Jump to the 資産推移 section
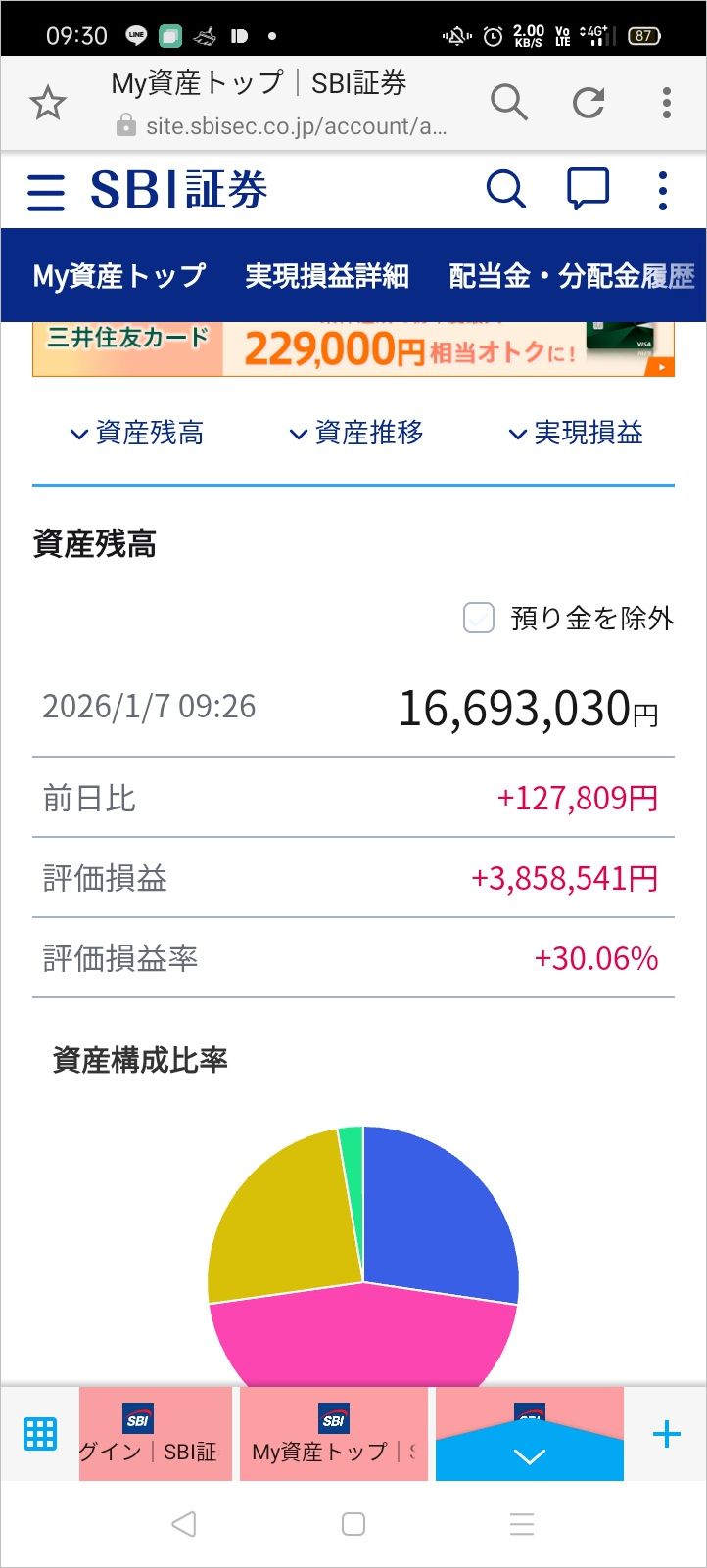This screenshot has height=1568, width=707. [356, 433]
